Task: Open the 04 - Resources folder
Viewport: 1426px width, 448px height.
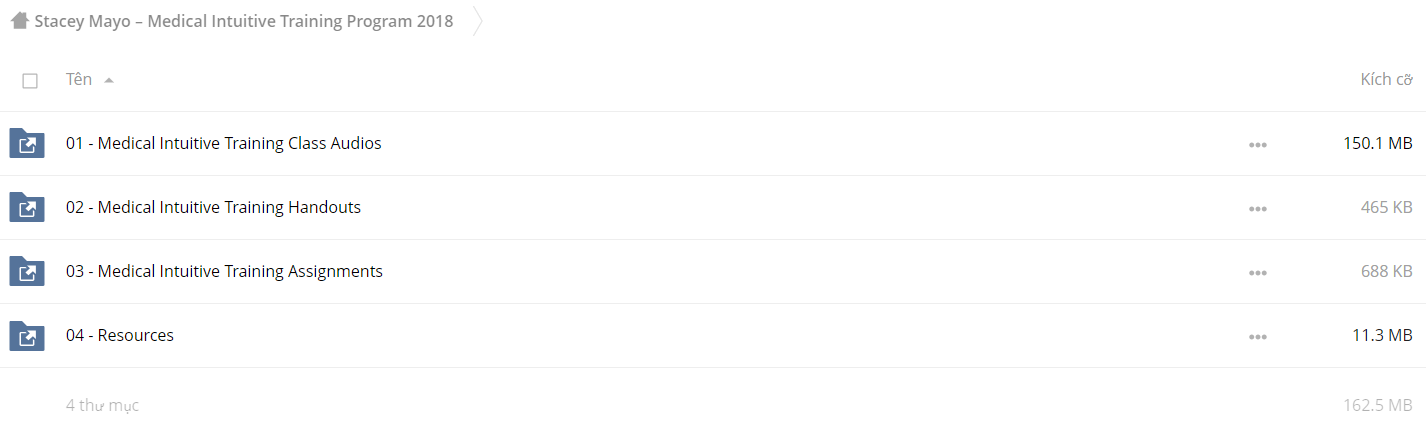Action: [x=120, y=335]
